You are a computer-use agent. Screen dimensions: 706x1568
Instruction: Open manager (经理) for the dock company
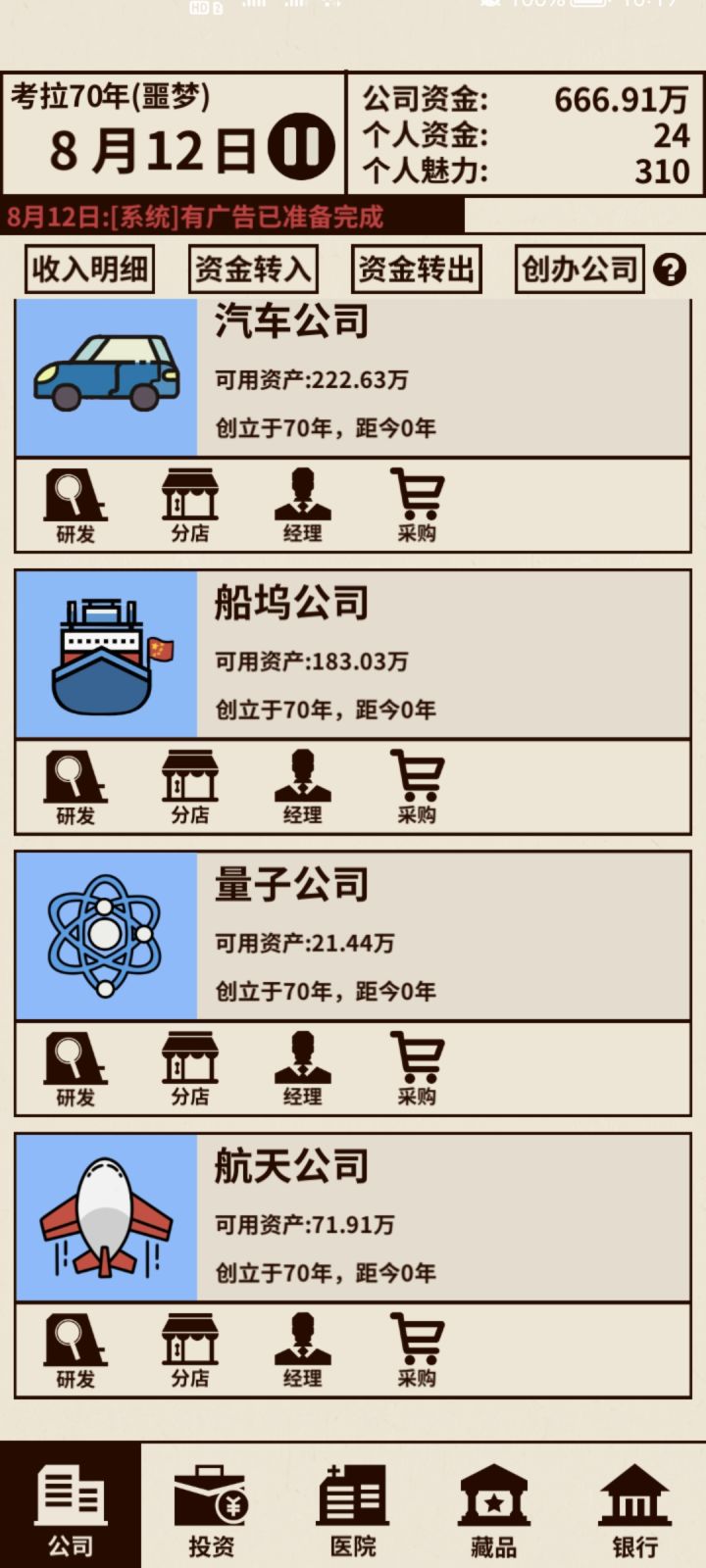pos(304,787)
